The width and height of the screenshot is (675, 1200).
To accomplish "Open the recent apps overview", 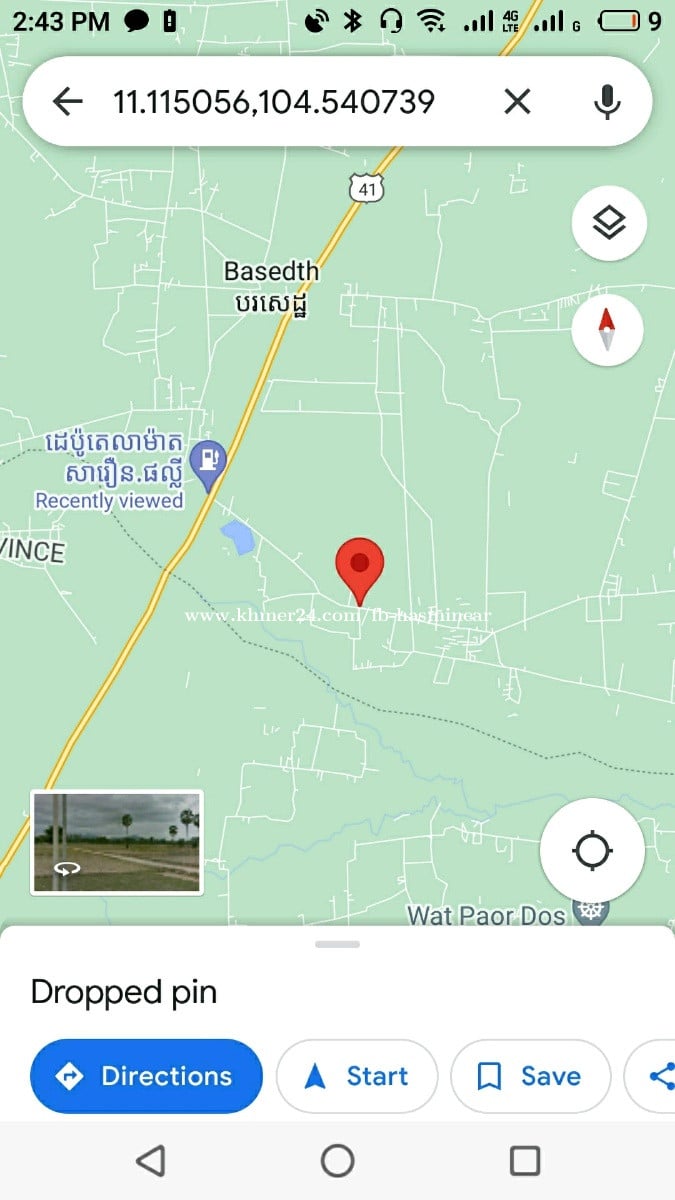I will (525, 1161).
